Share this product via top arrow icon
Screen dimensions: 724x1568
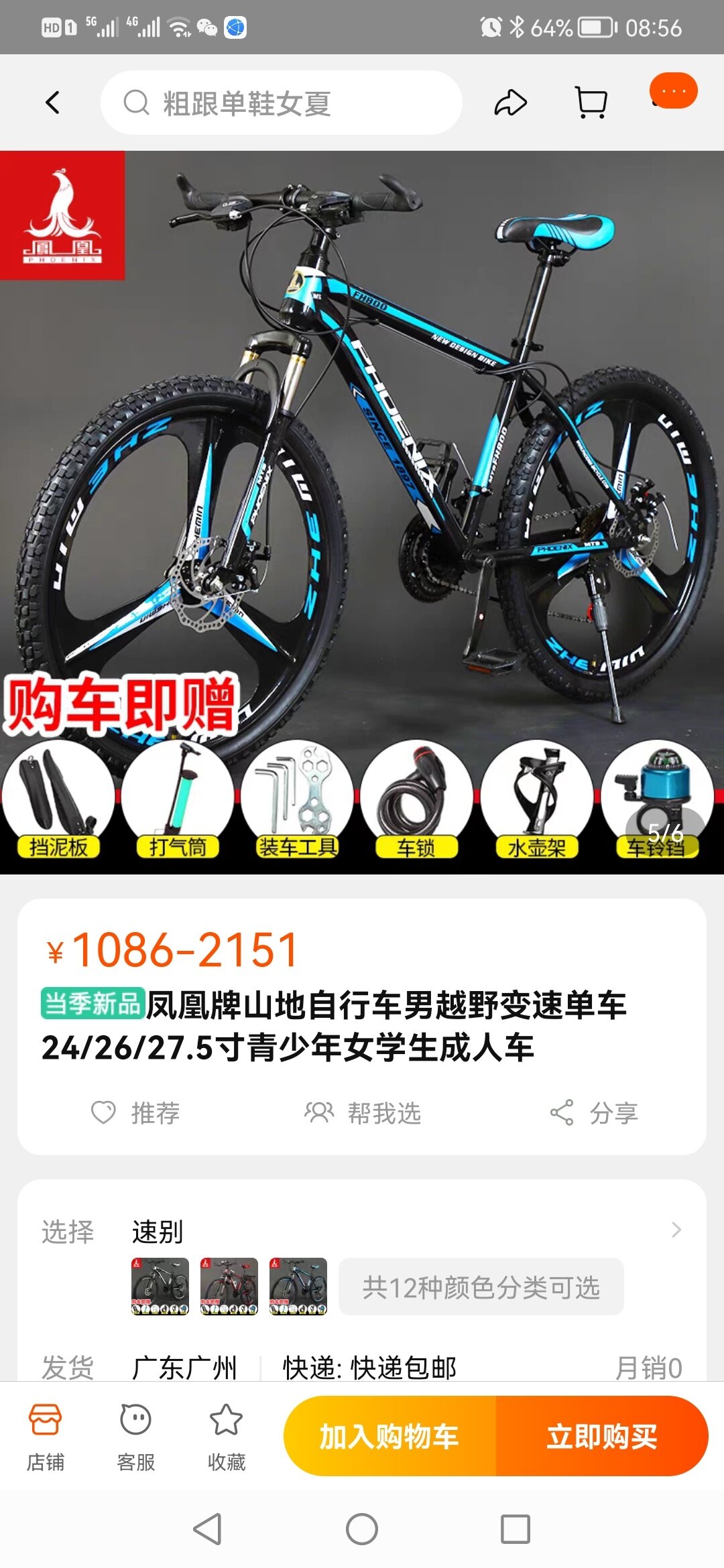510,103
